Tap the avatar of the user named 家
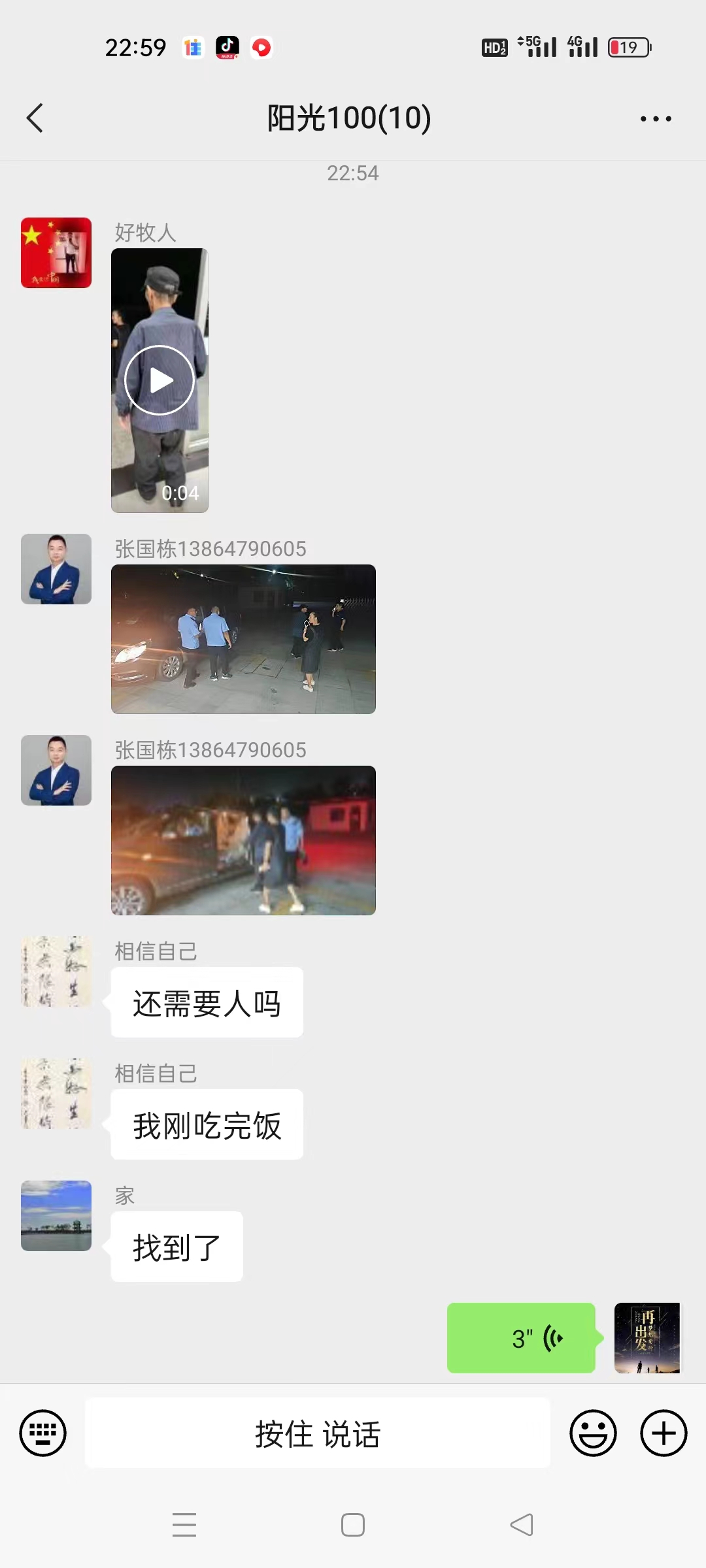The height and width of the screenshot is (1568, 706). (56, 1216)
